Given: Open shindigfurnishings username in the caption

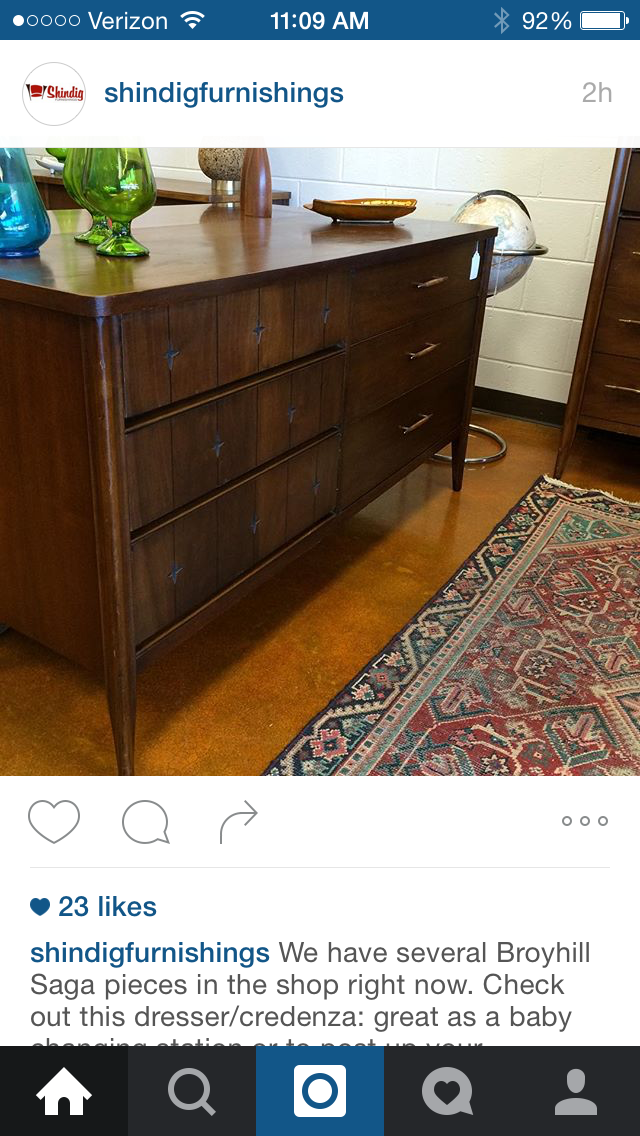Looking at the screenshot, I should [150, 953].
